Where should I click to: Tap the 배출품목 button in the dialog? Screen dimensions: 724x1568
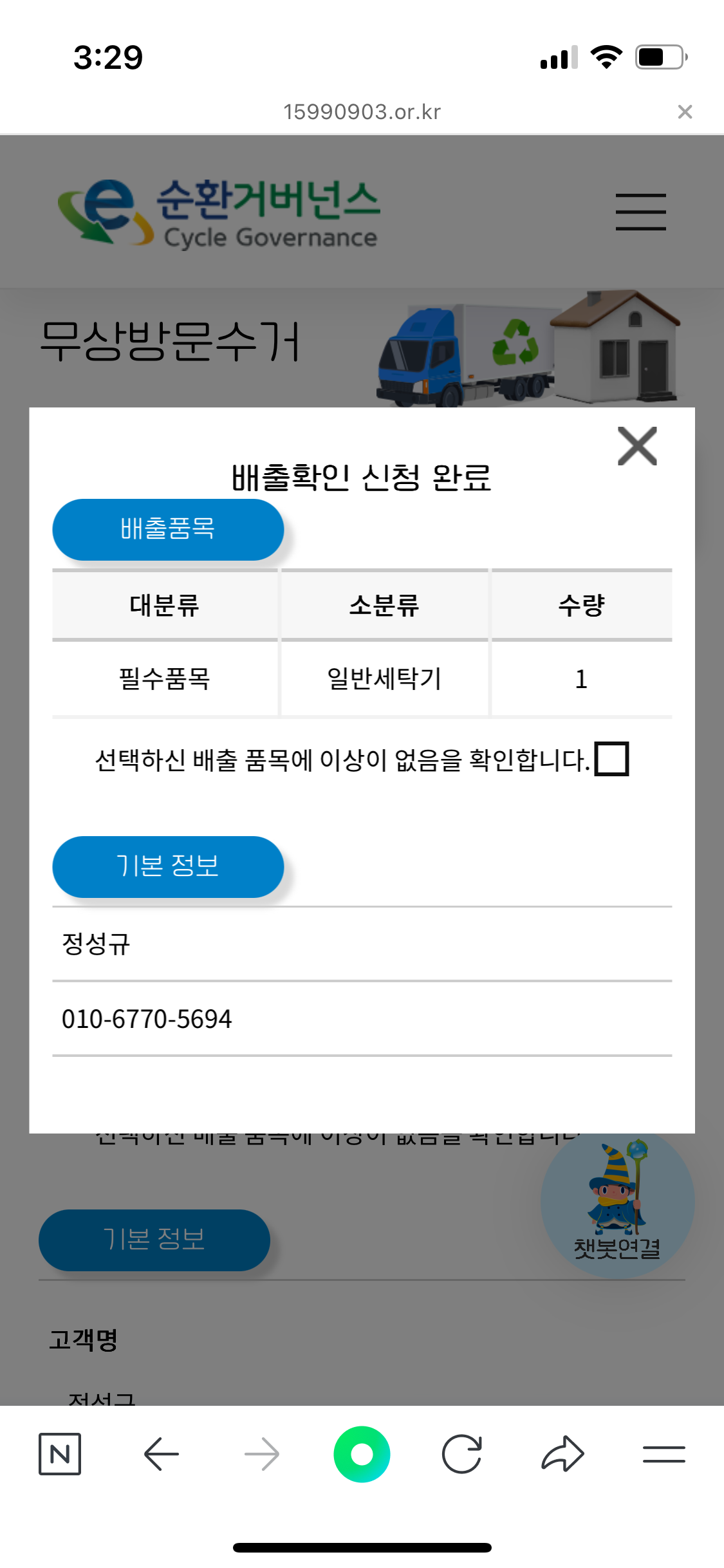[168, 529]
